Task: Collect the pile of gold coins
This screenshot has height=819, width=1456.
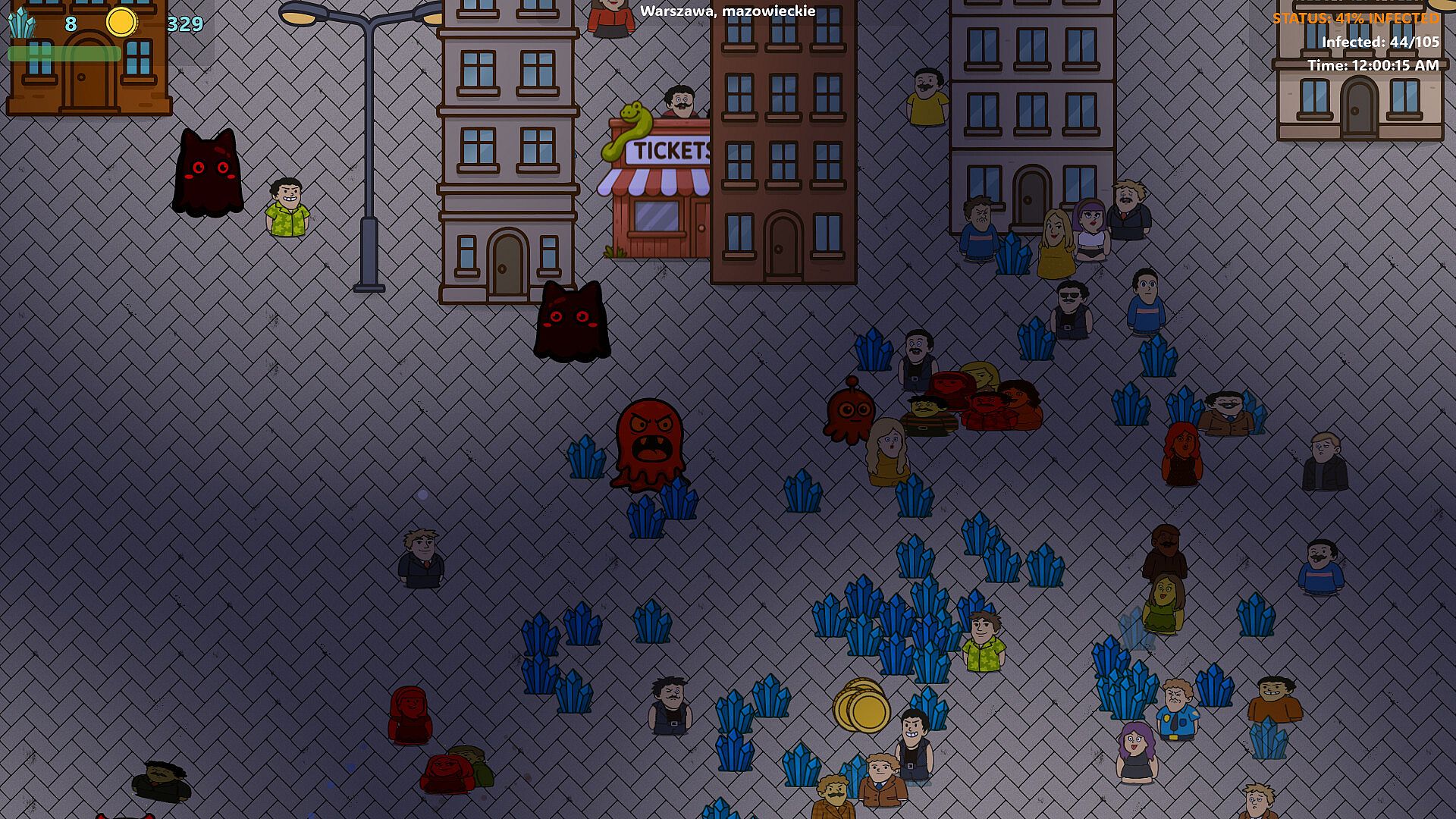Action: coord(862,706)
